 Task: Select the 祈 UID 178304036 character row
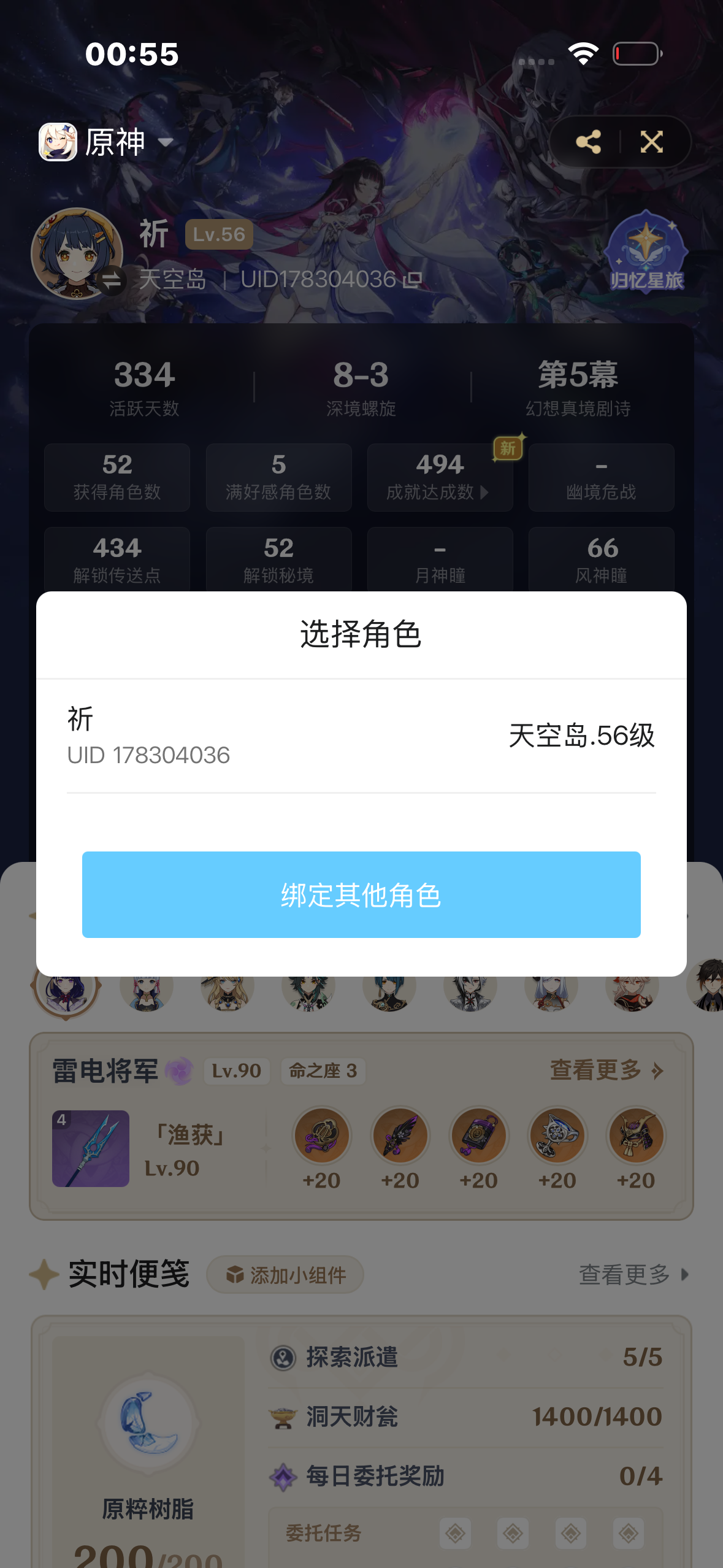(361, 736)
